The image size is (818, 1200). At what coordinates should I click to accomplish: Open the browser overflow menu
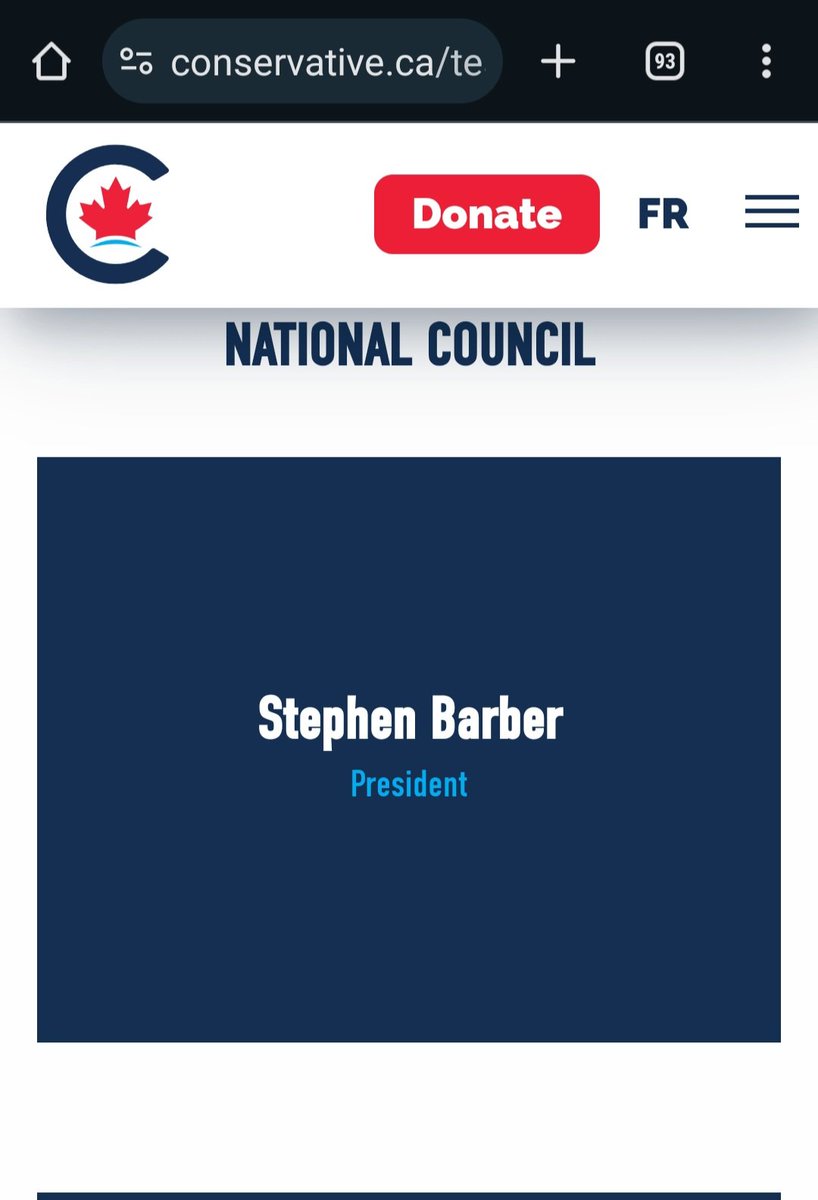pos(766,62)
